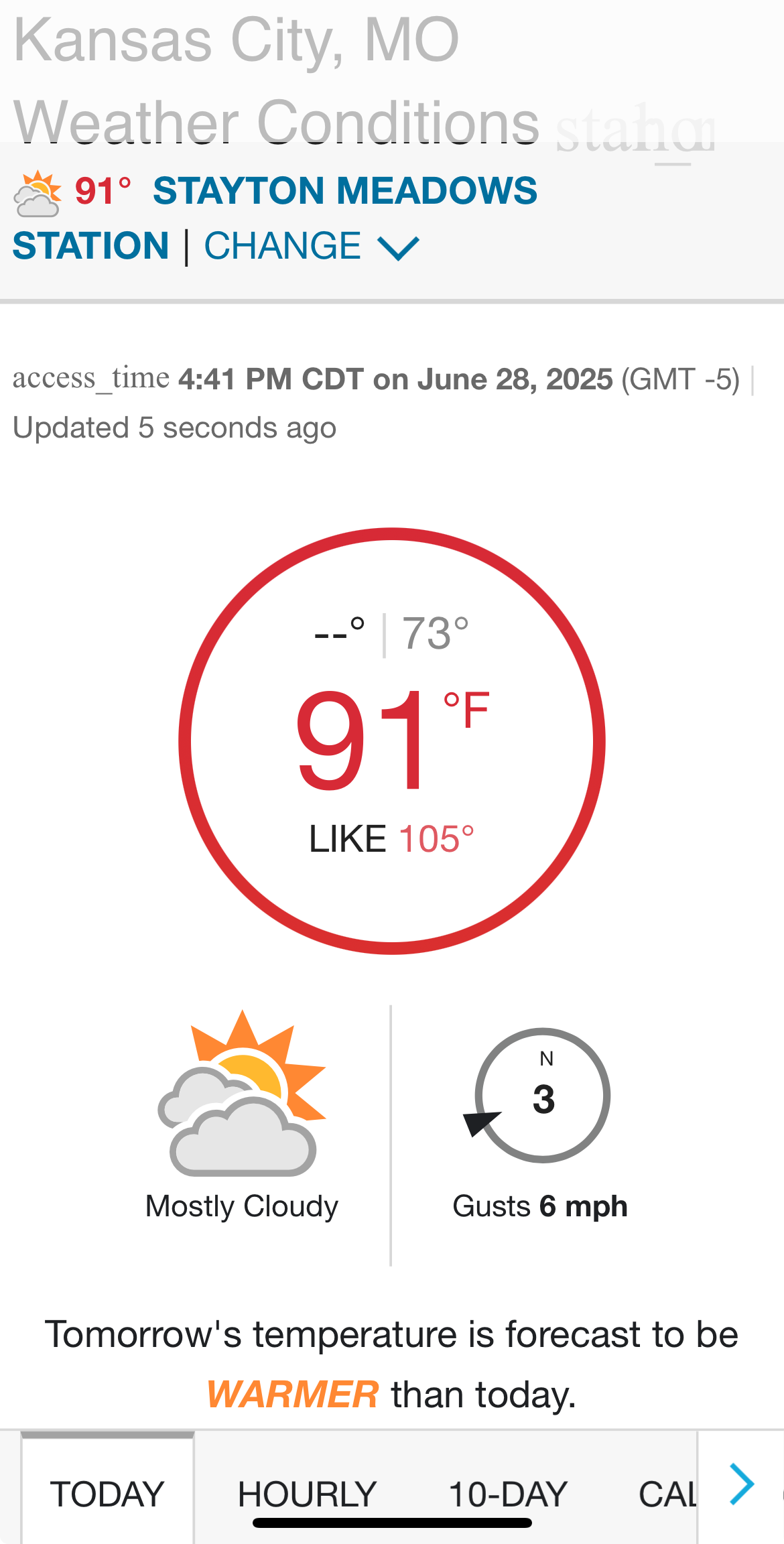Select the TODAY tab
The height and width of the screenshot is (1544, 784).
pos(107,1492)
